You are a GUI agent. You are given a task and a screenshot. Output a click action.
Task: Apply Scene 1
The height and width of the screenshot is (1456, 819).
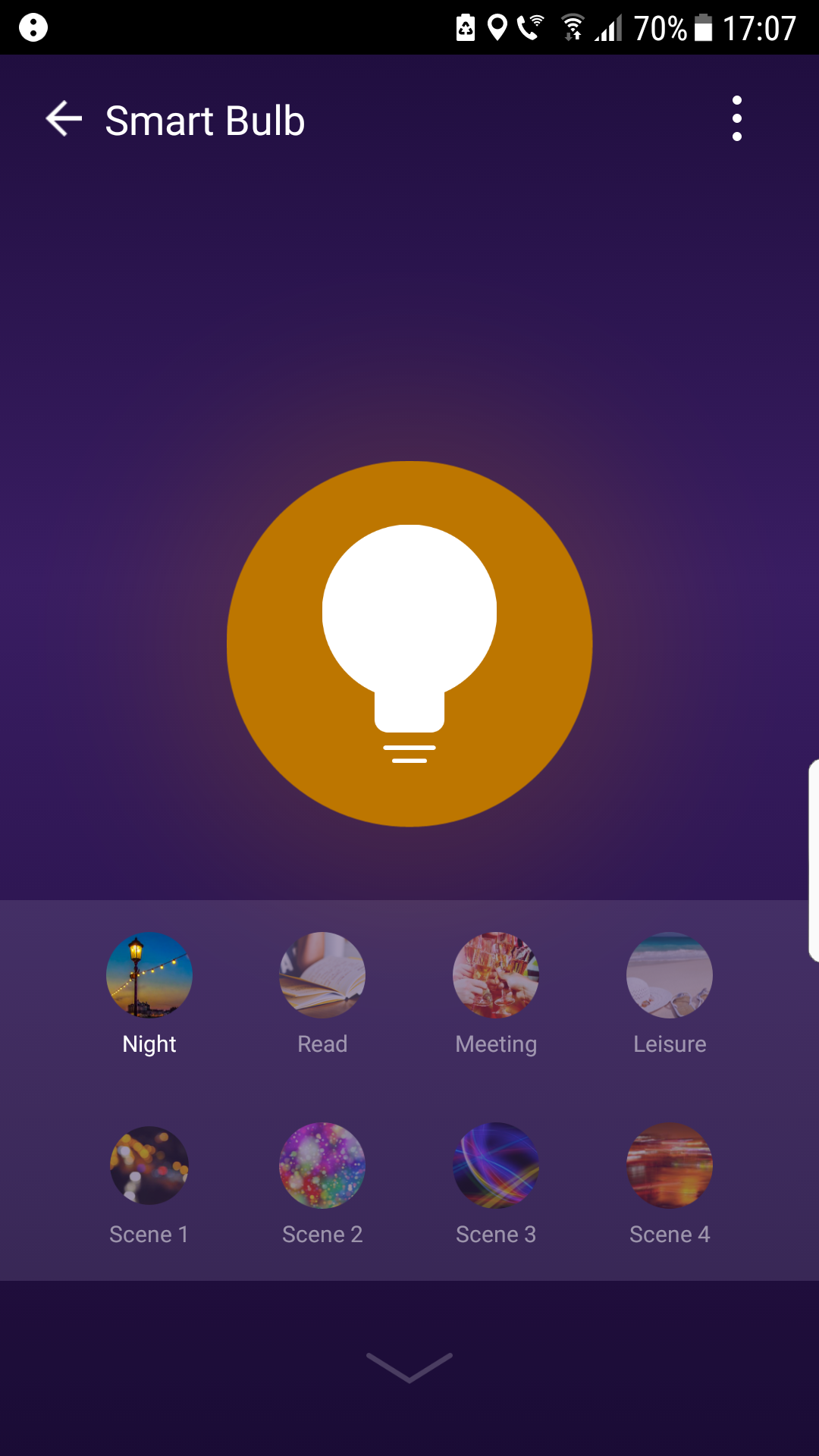pos(149,1166)
